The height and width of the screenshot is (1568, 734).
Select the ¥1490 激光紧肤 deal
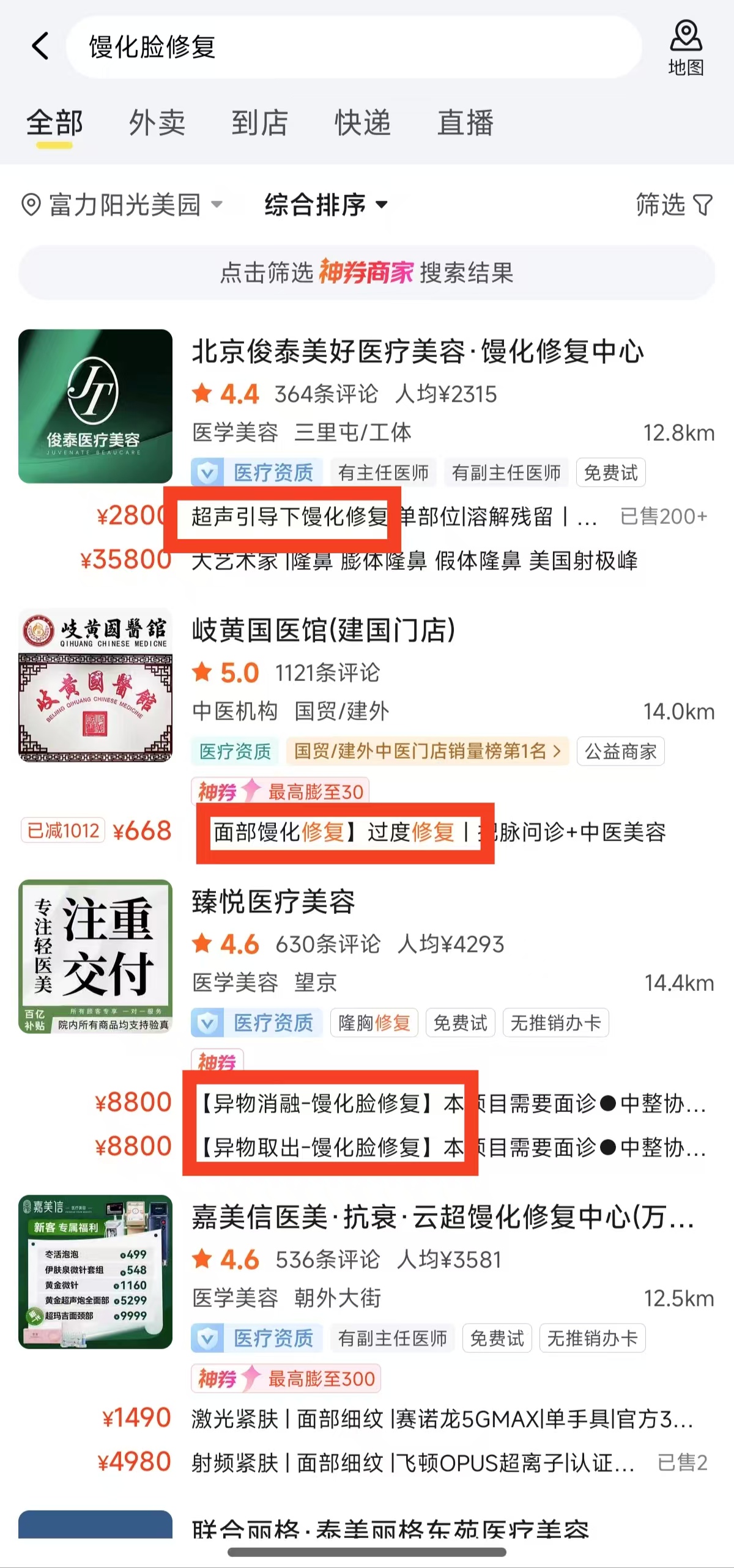click(x=440, y=1419)
